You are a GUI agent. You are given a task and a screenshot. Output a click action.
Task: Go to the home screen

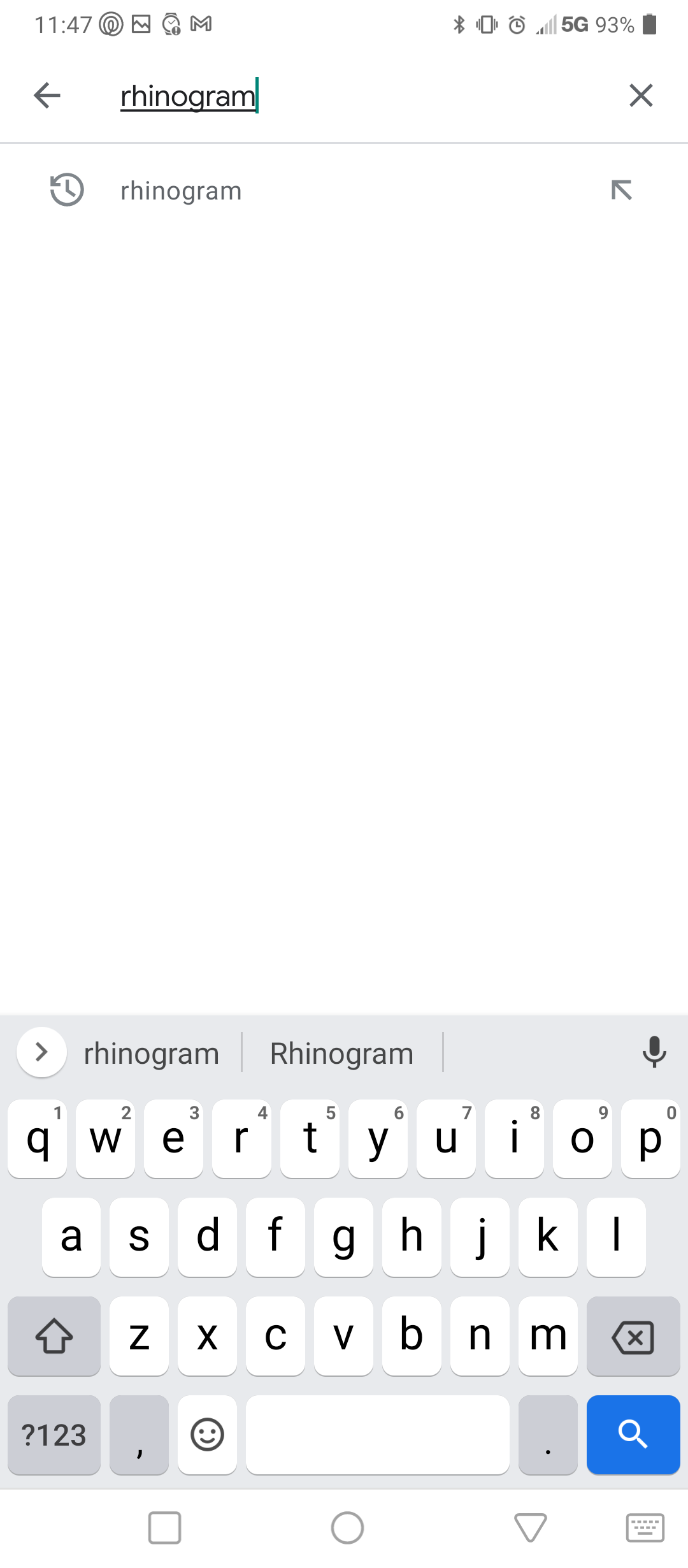pos(347,1528)
